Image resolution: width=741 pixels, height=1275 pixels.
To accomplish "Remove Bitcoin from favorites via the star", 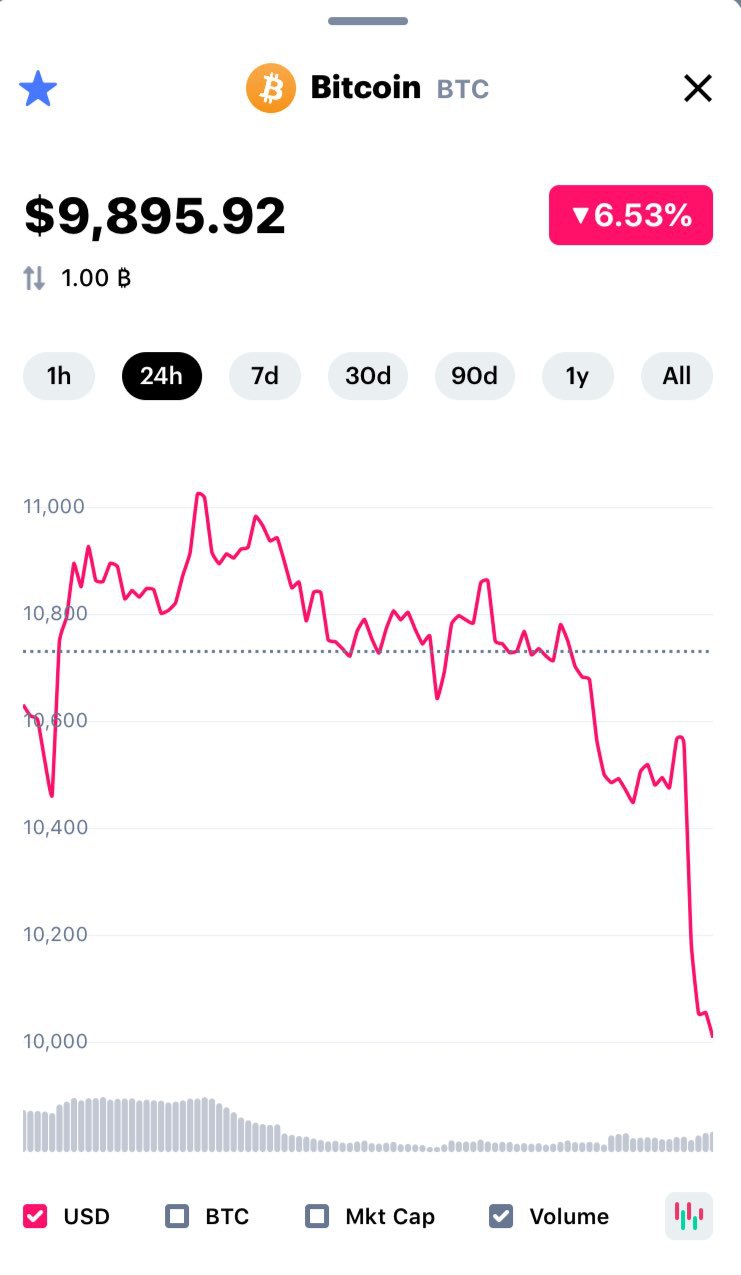I will [38, 89].
